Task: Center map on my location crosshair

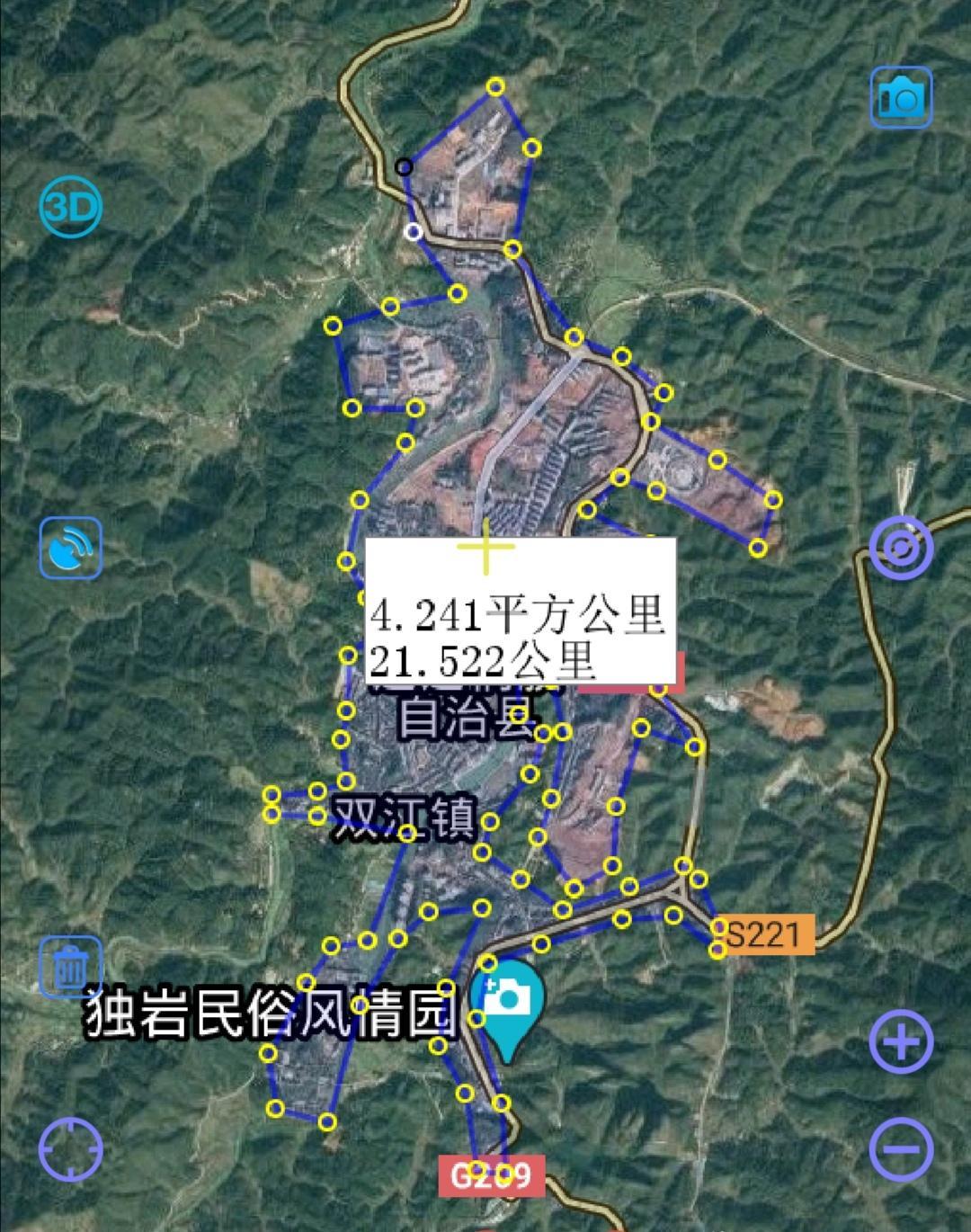Action: click(x=70, y=1148)
